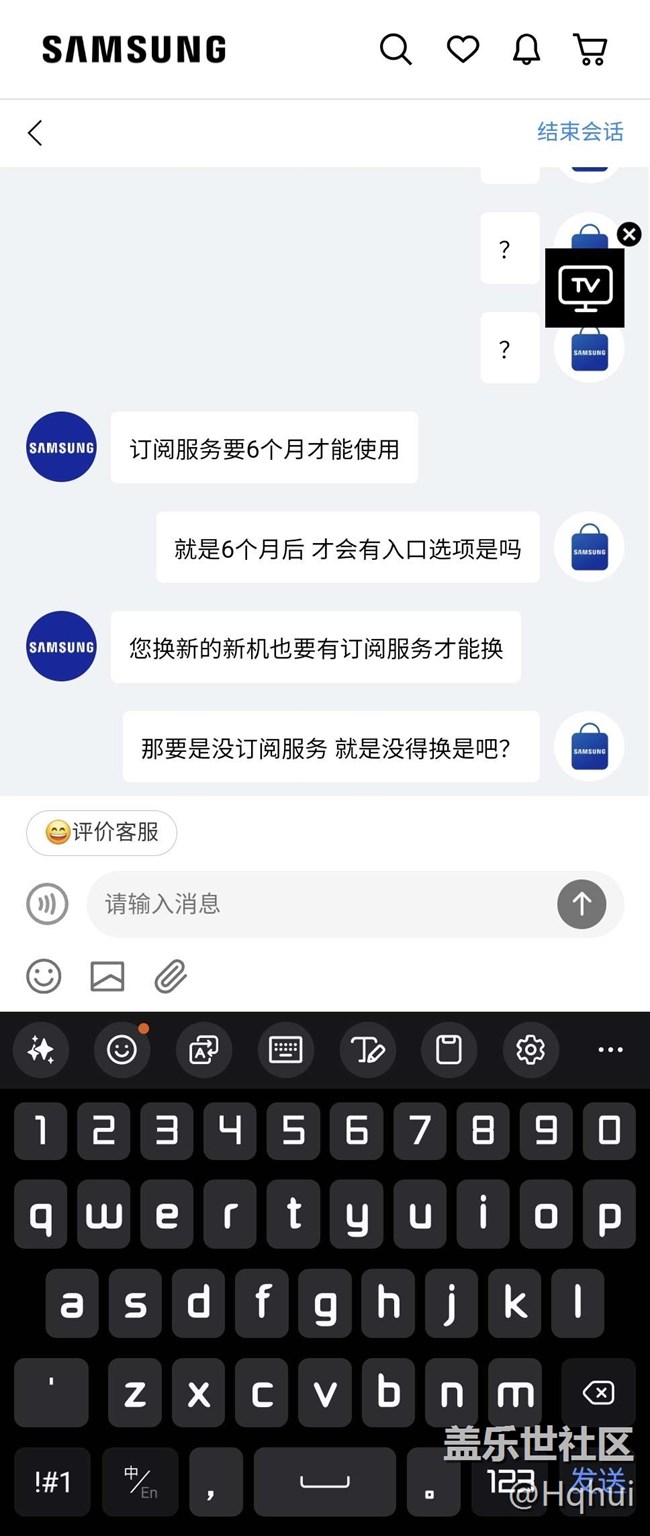The image size is (650, 1536).
Task: Open the shopping cart
Action: point(590,49)
